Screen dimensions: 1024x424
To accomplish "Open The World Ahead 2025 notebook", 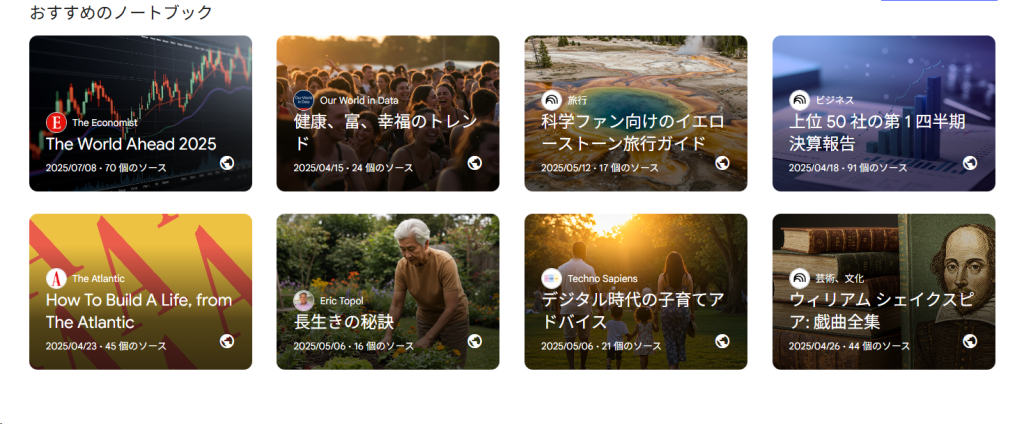I will (x=140, y=113).
